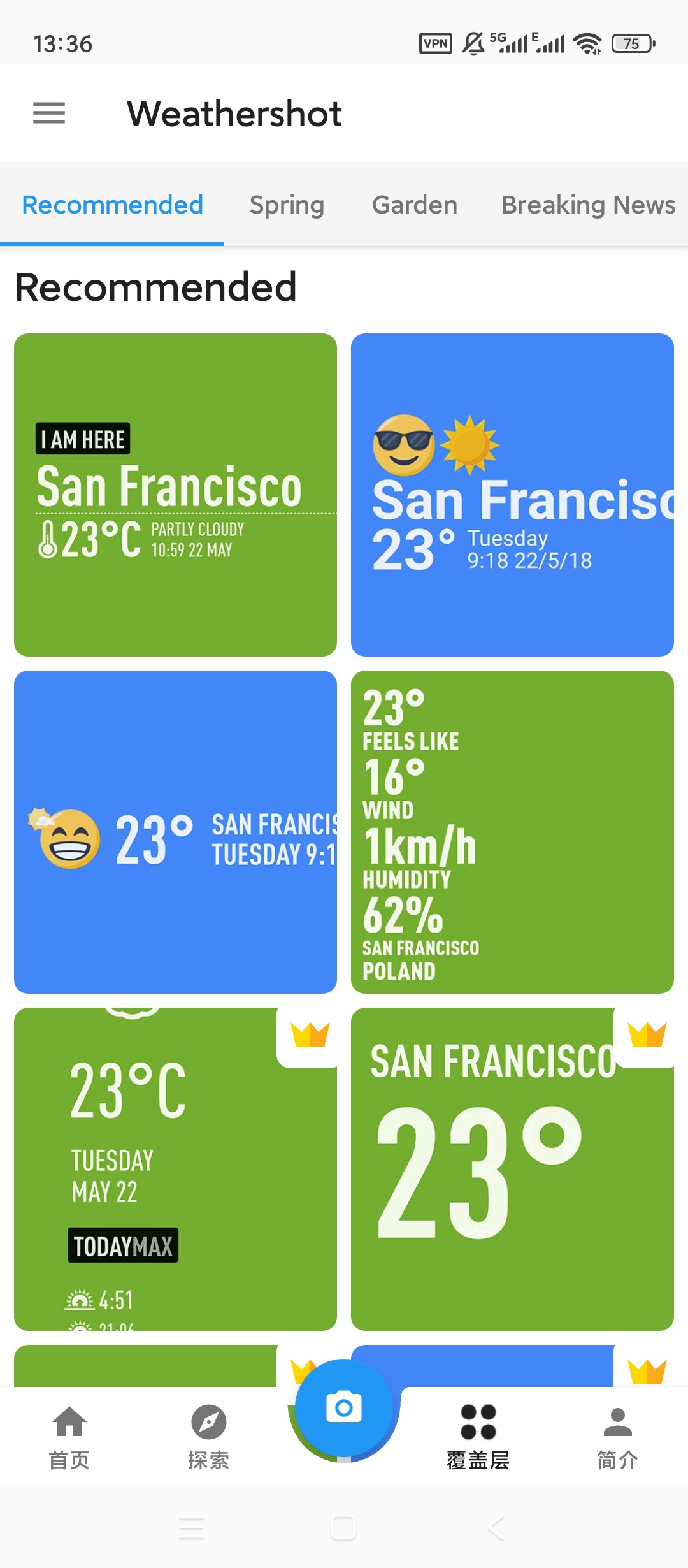Select the Breaking News tab
This screenshot has width=688, height=1568.
coord(588,205)
